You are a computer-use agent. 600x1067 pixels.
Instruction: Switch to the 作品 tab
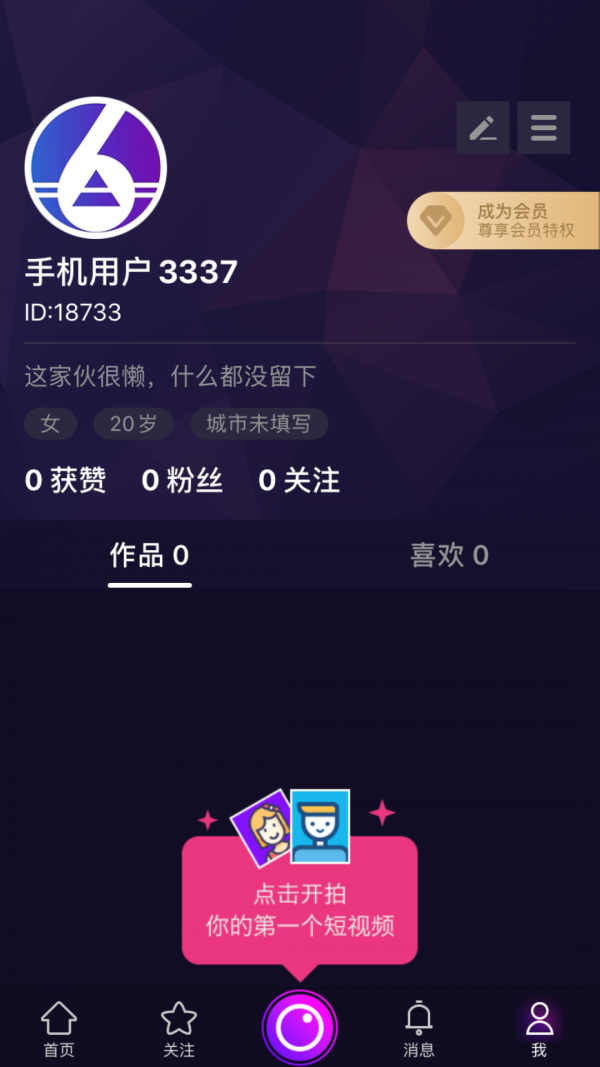(149, 556)
